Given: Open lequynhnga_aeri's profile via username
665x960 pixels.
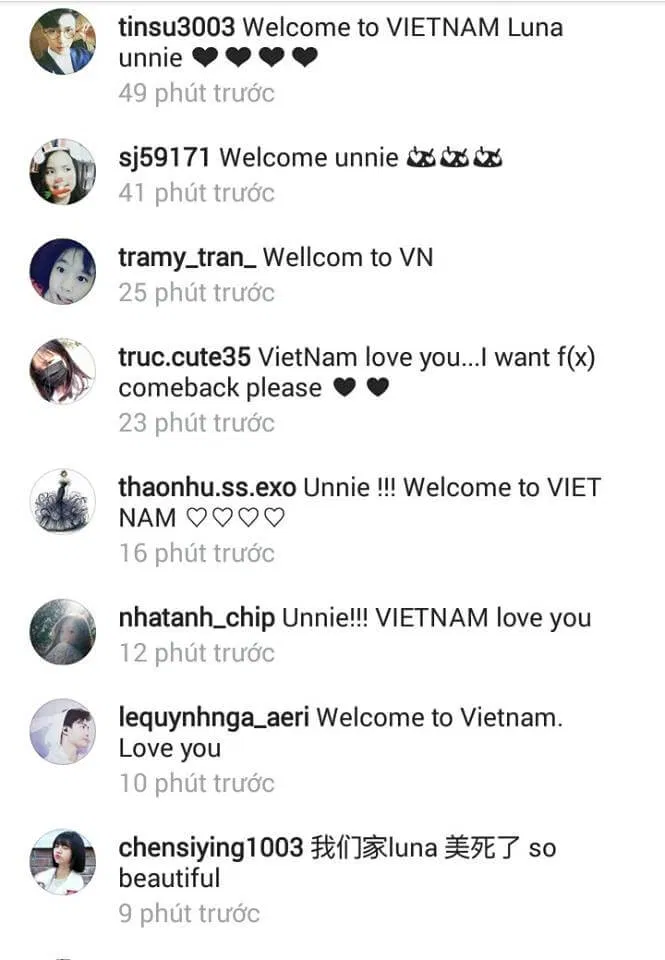Looking at the screenshot, I should coord(213,717).
